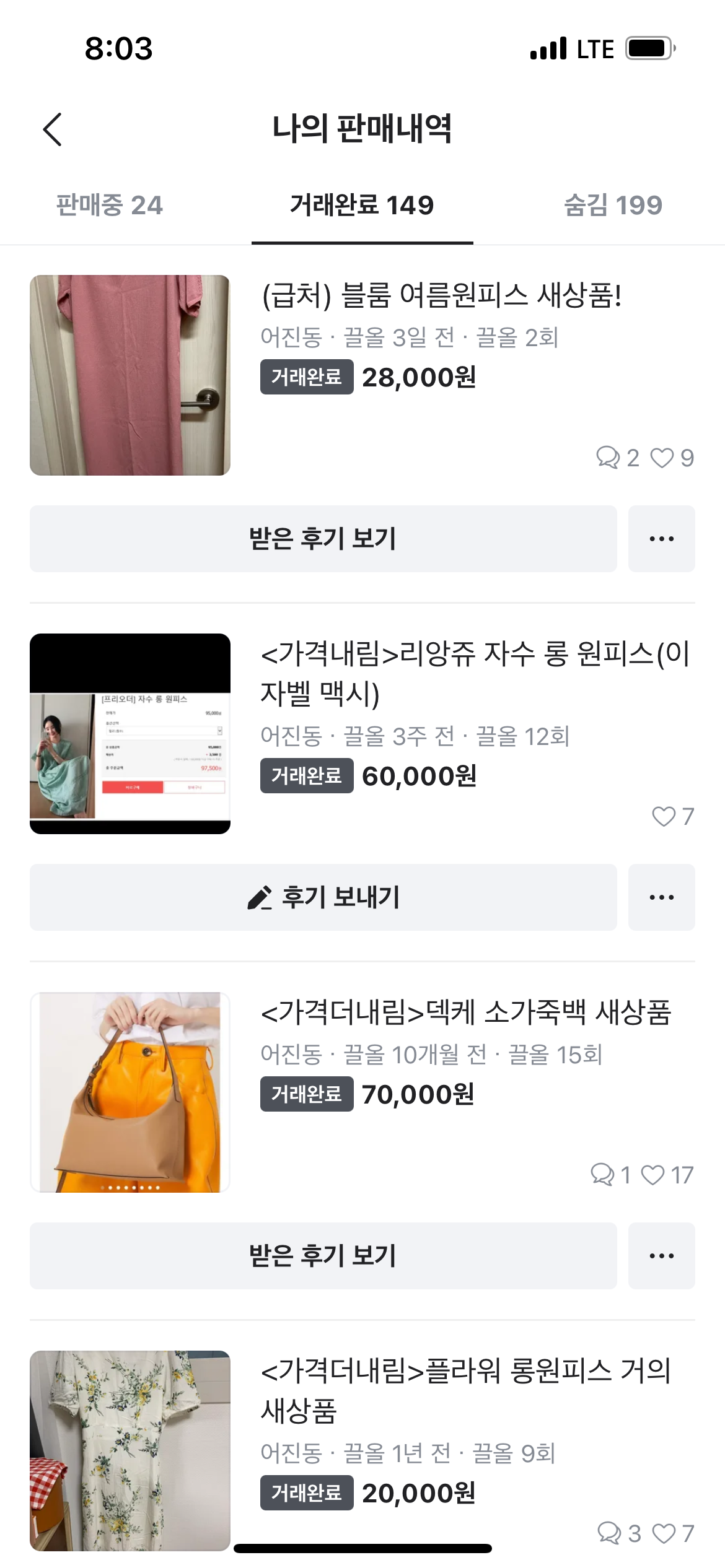
Task: Select the 거래완료 149 tab
Action: pyautogui.click(x=362, y=205)
